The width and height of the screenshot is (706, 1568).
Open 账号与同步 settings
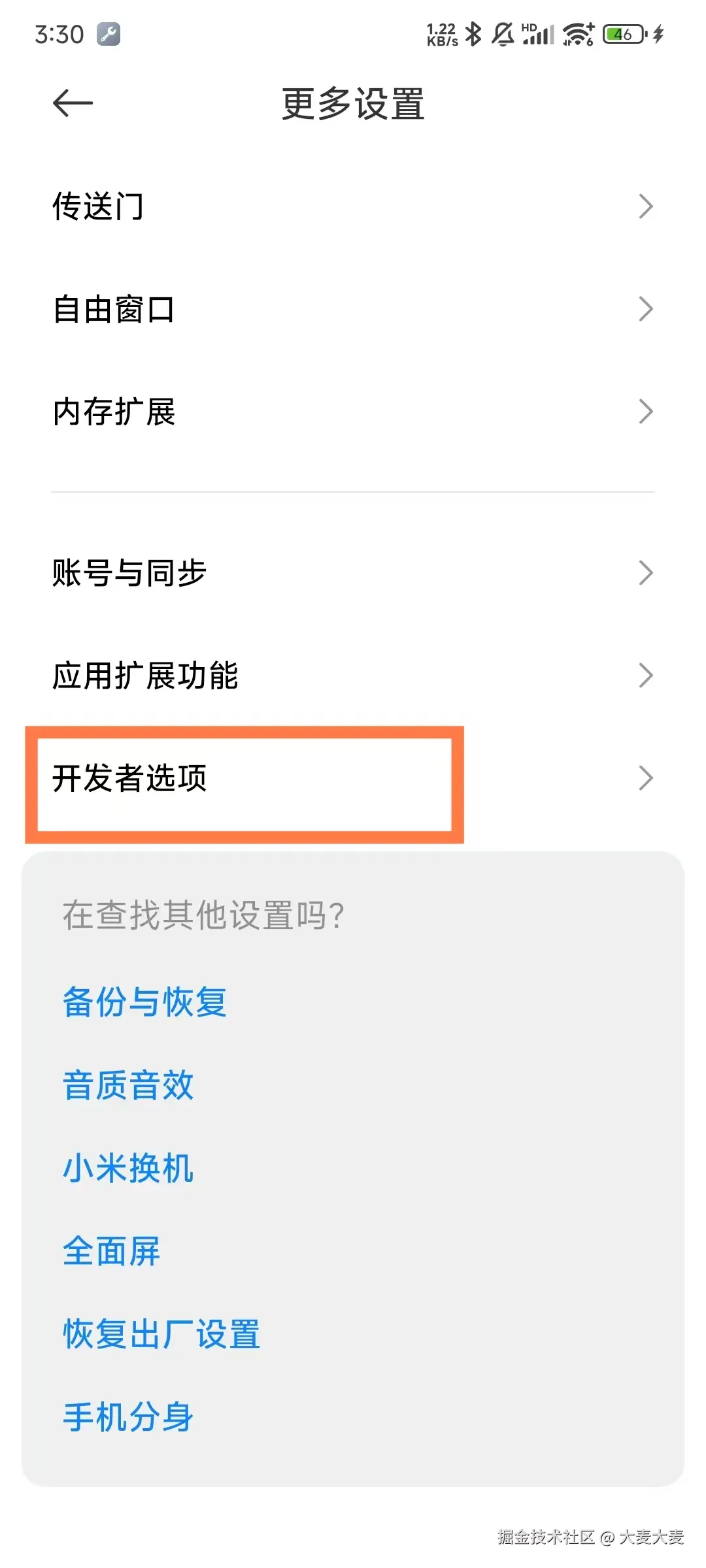click(353, 573)
